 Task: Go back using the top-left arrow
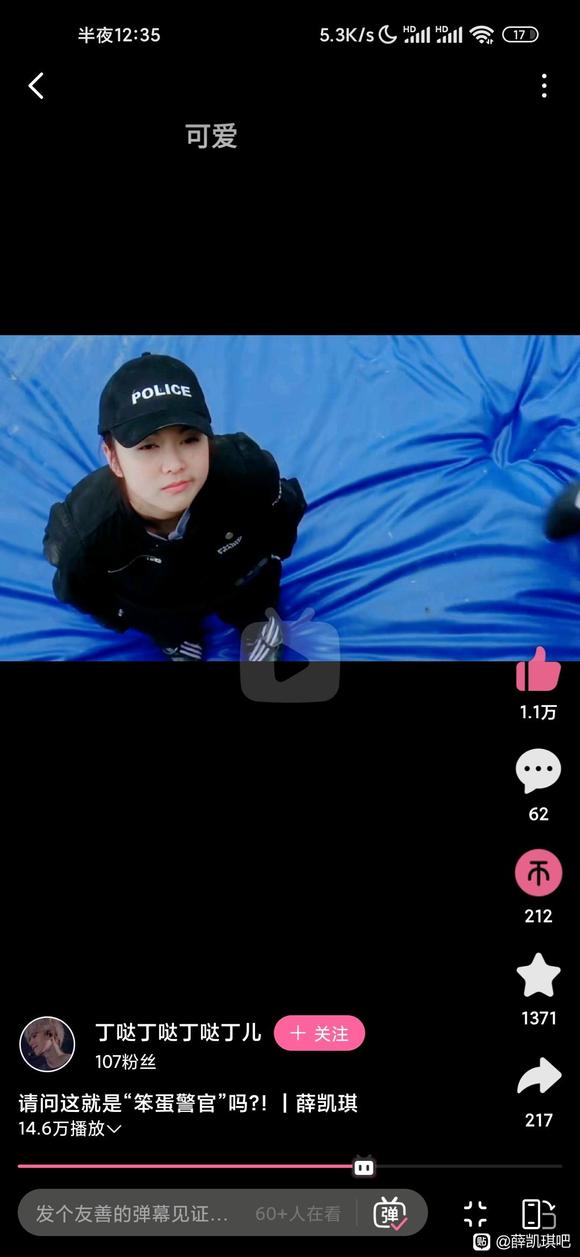pyautogui.click(x=36, y=86)
